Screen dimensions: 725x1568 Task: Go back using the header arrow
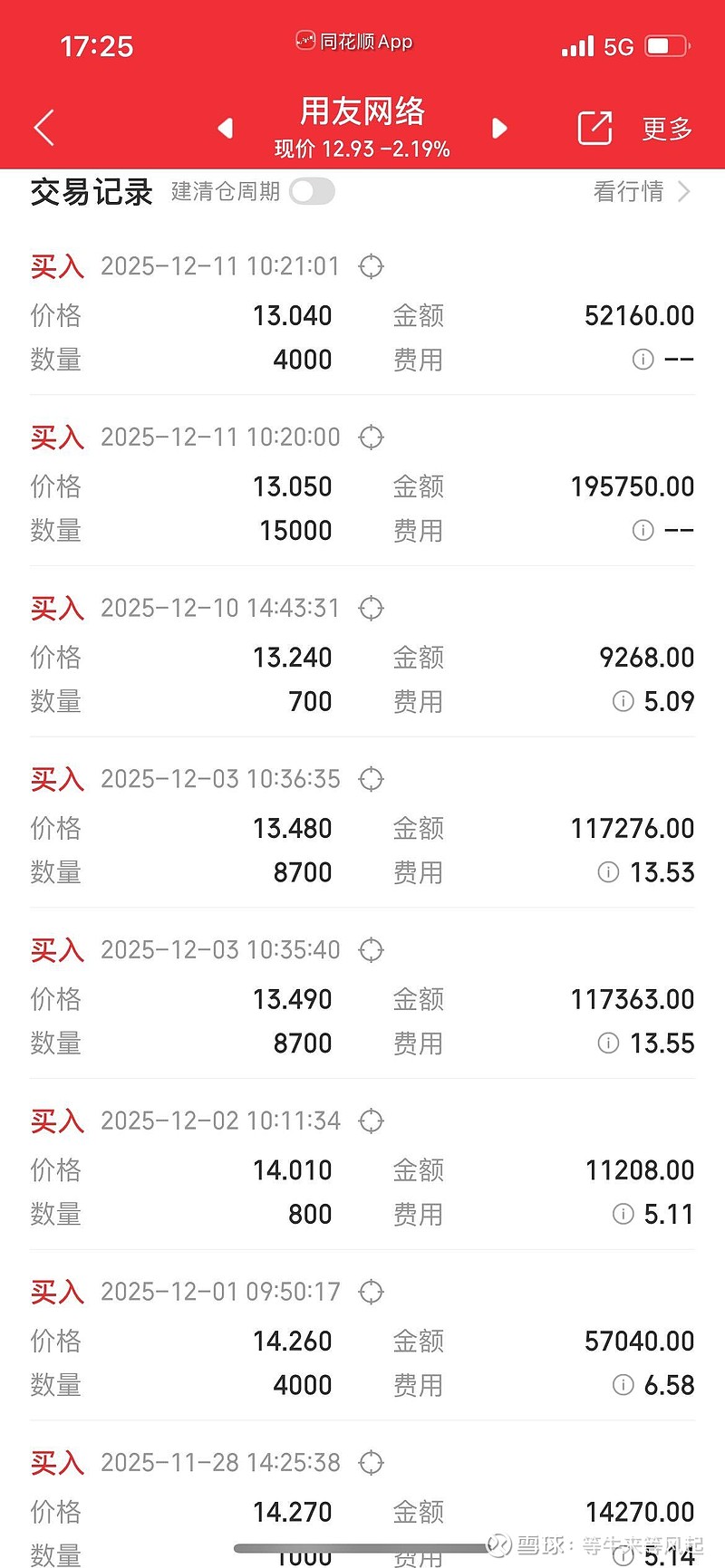[x=44, y=128]
